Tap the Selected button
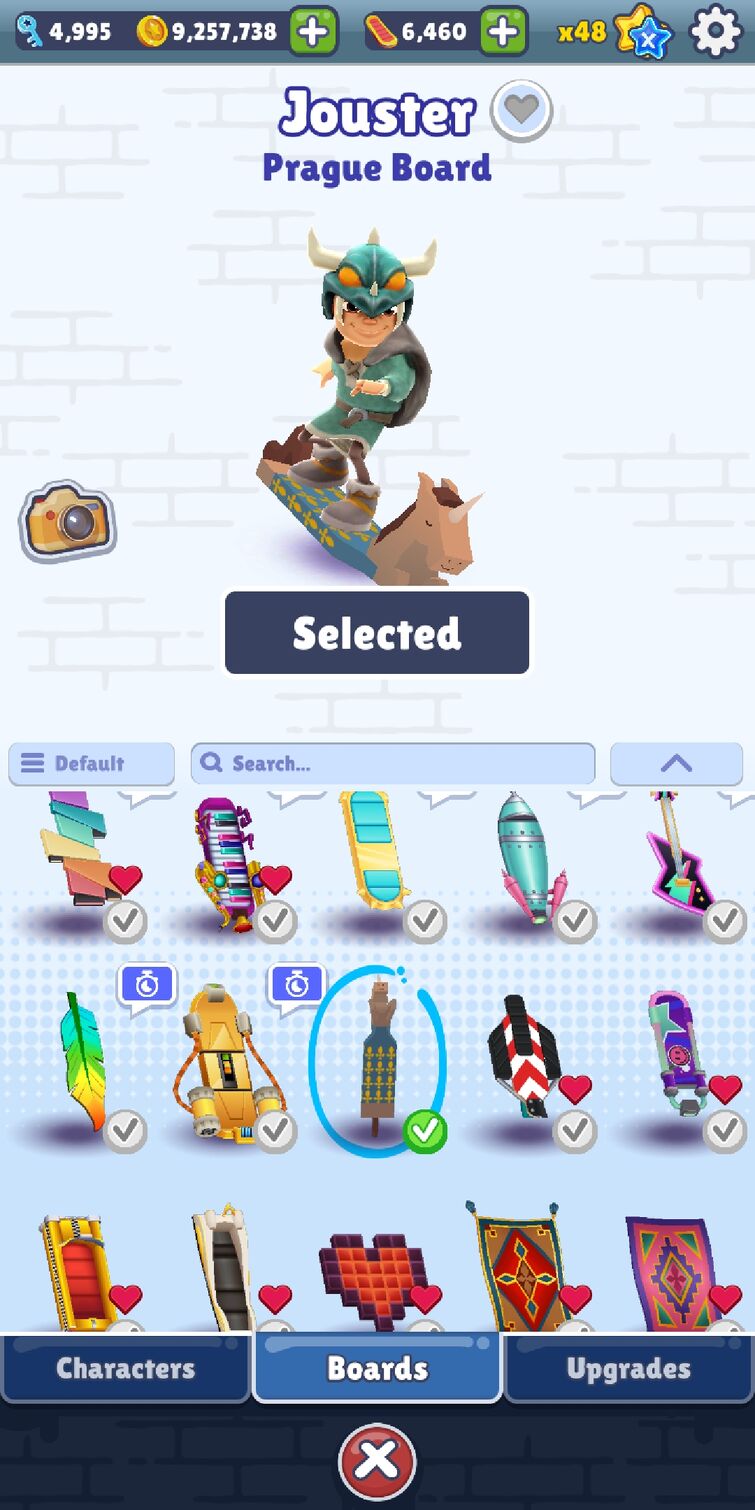The height and width of the screenshot is (1510, 755). 377,633
